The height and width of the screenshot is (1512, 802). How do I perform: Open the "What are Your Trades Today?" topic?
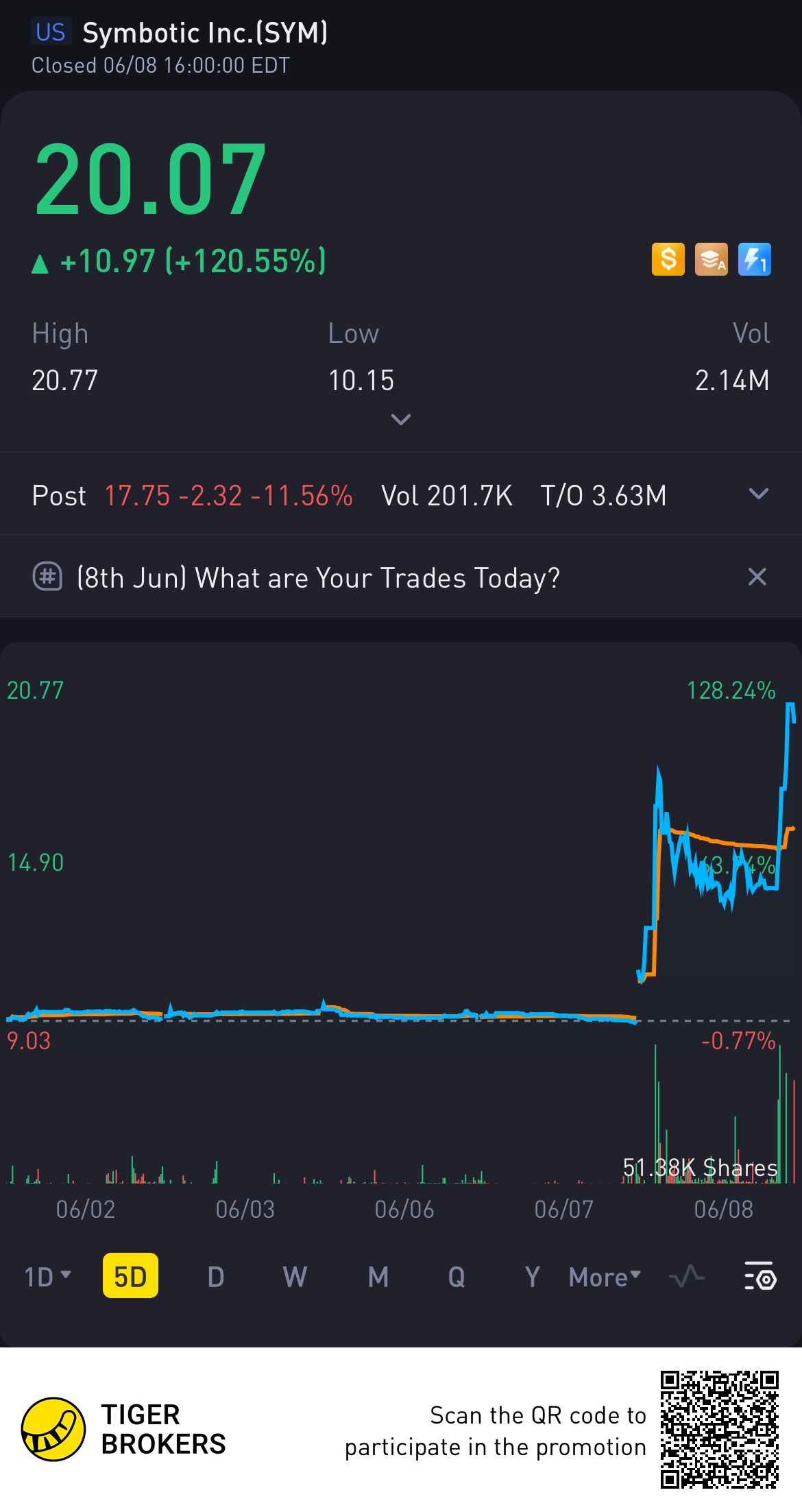coord(318,577)
